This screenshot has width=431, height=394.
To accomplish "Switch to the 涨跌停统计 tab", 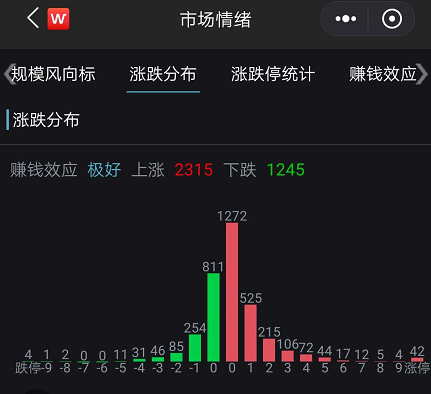I will click(273, 74).
